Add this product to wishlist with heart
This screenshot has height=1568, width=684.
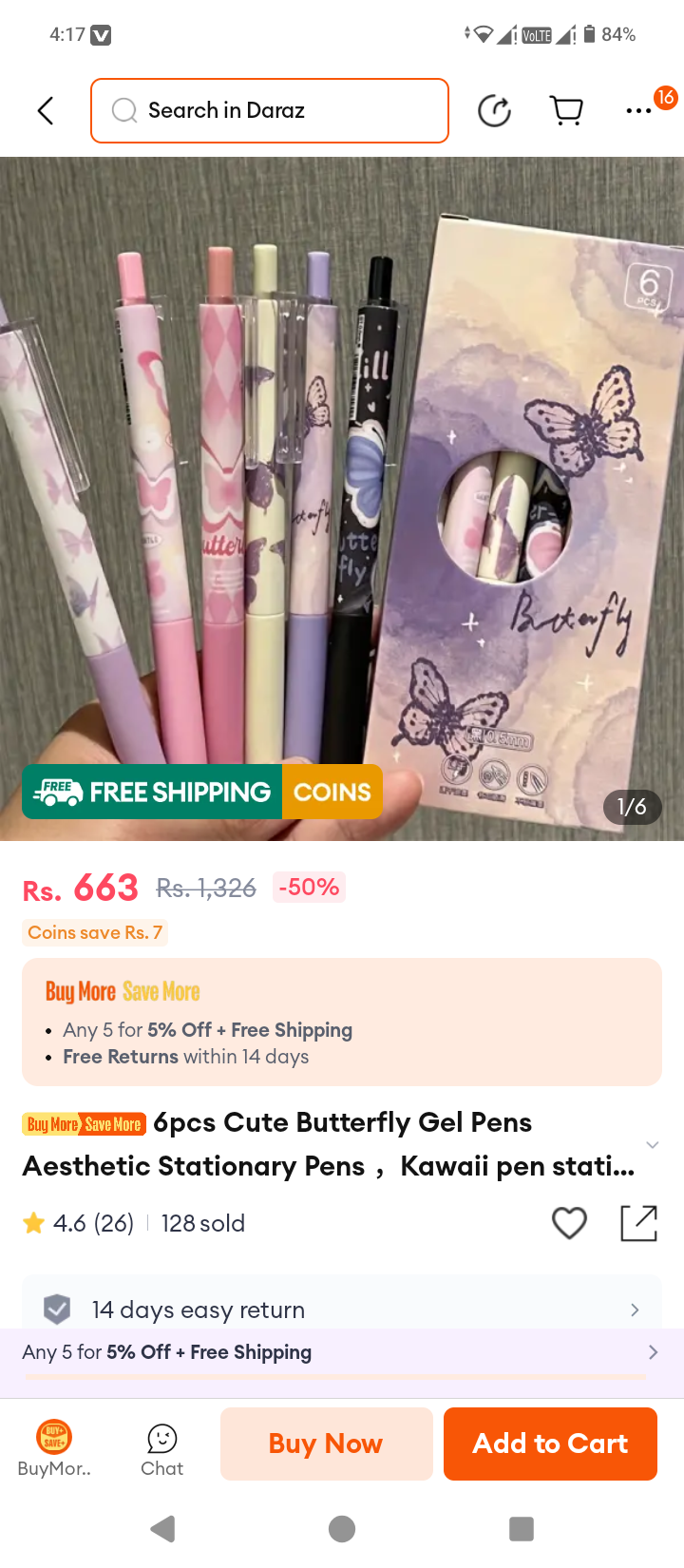(x=569, y=1223)
